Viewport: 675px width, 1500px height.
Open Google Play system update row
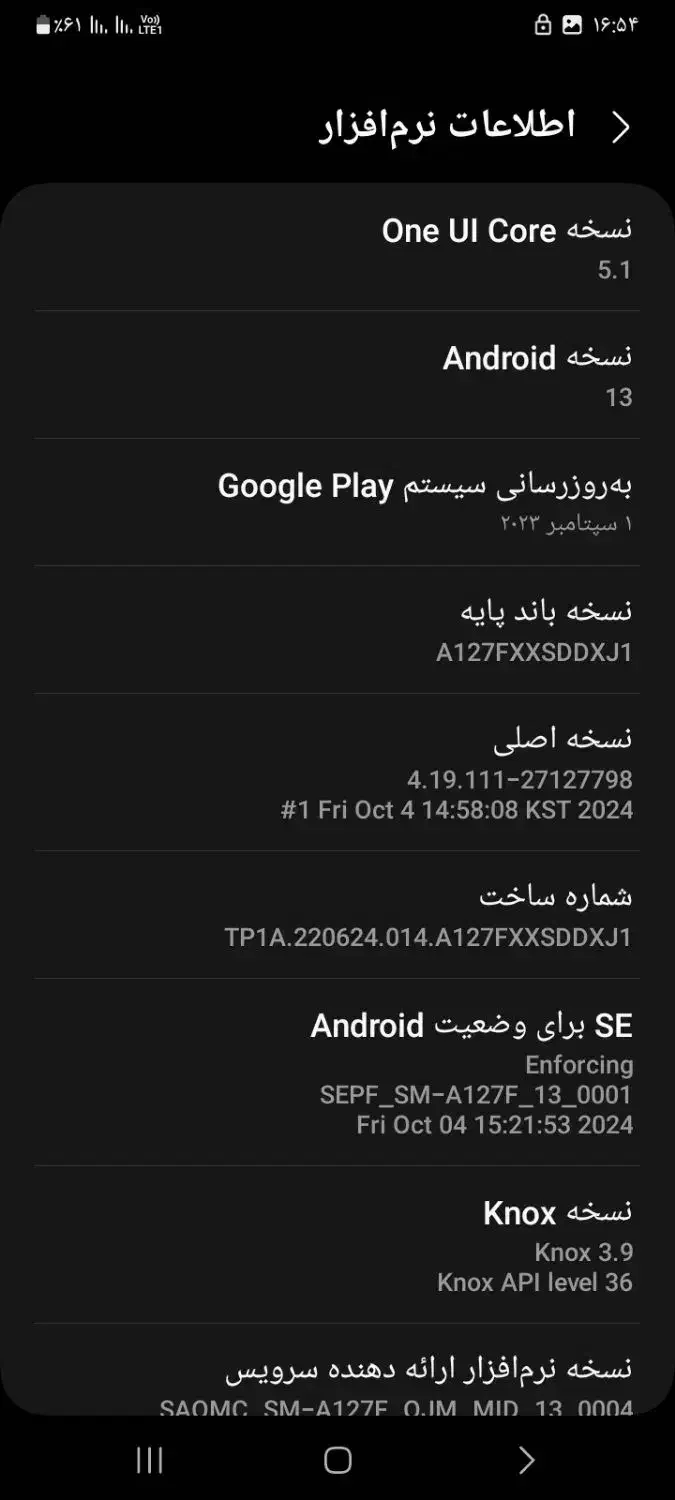click(x=337, y=502)
